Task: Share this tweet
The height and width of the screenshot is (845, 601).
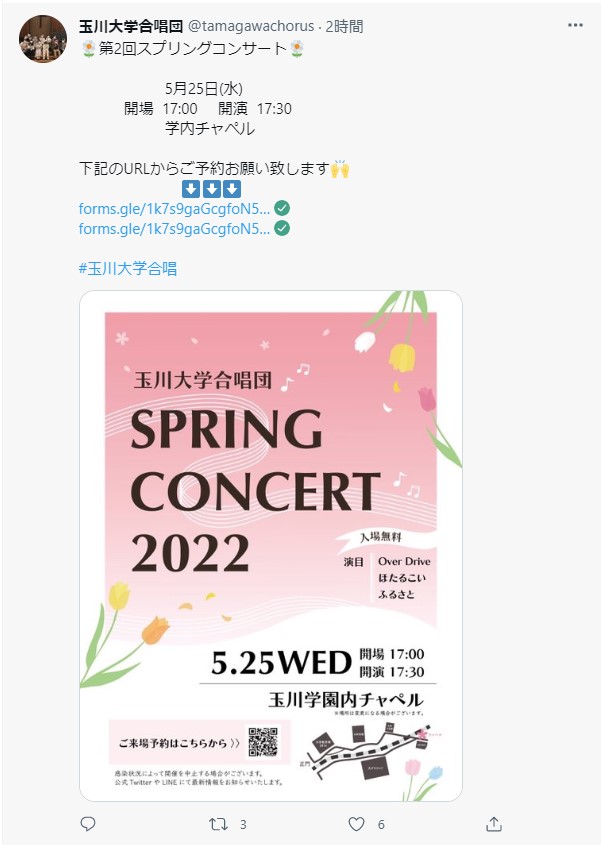Action: click(493, 824)
